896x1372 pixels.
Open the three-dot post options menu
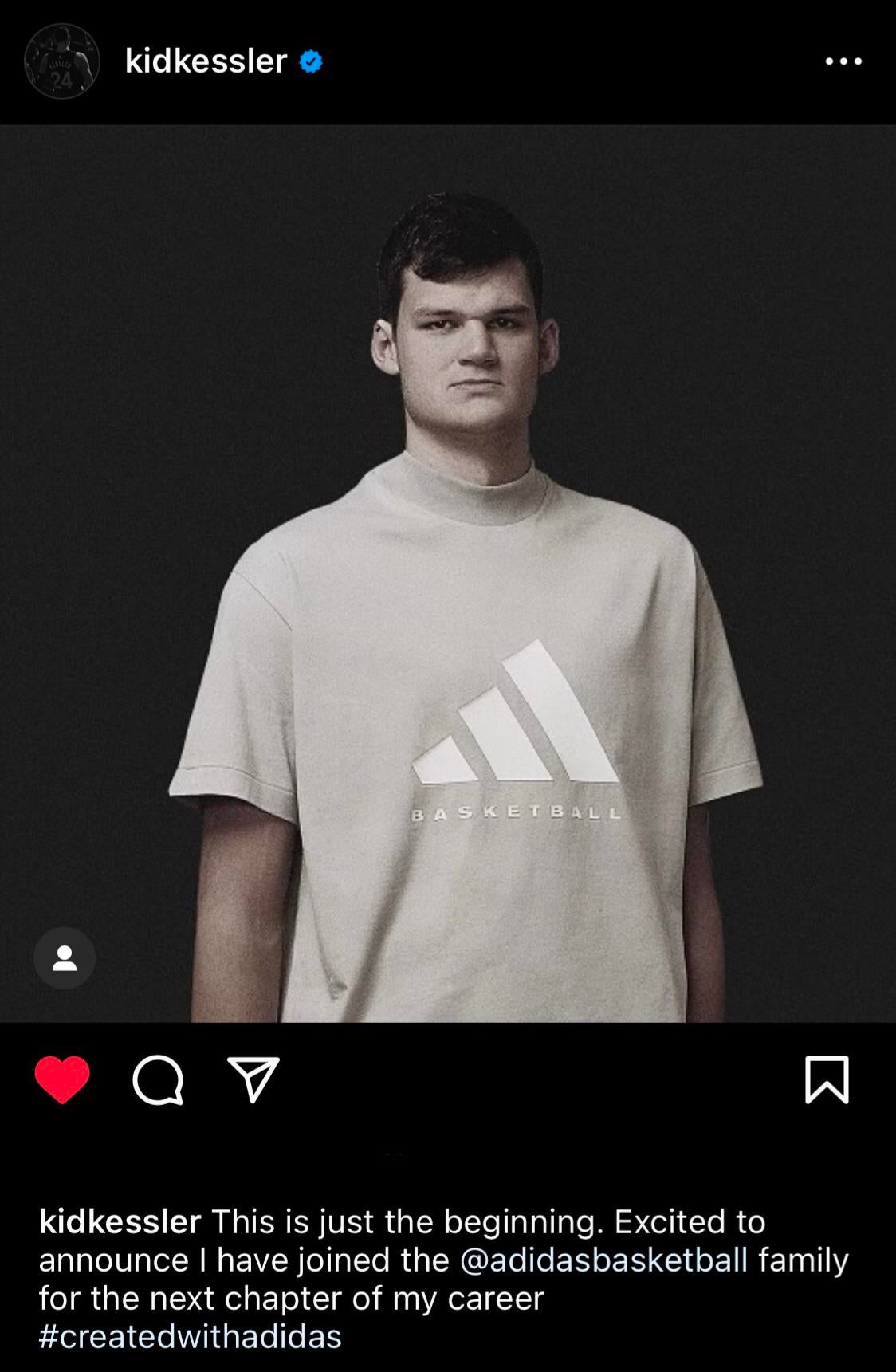point(843,61)
